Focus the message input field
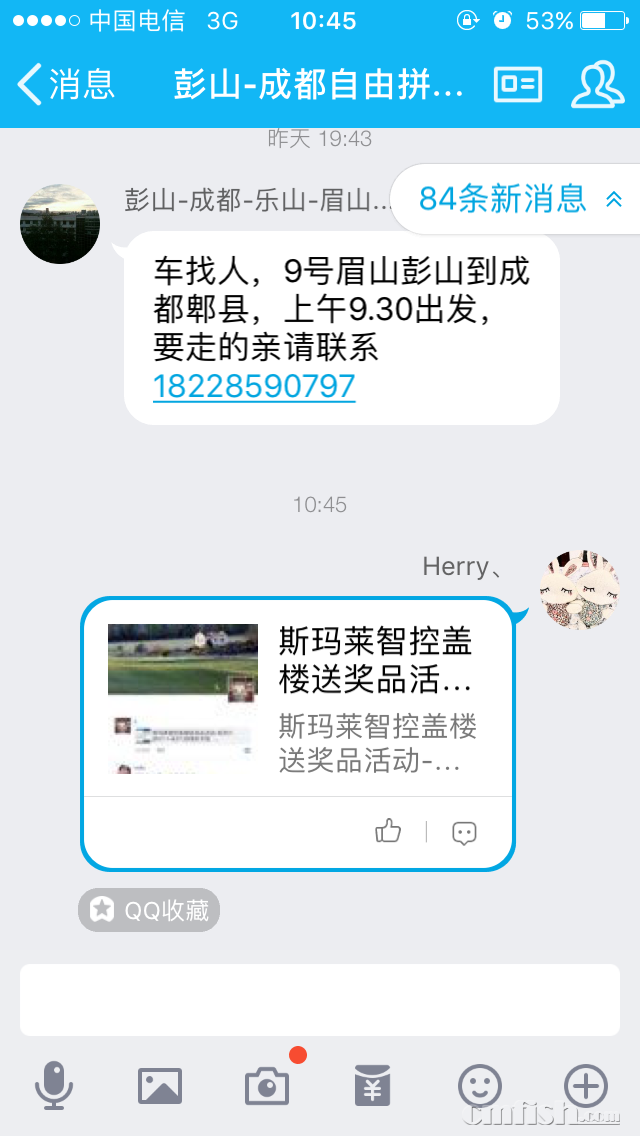The width and height of the screenshot is (640, 1136). pyautogui.click(x=320, y=1000)
